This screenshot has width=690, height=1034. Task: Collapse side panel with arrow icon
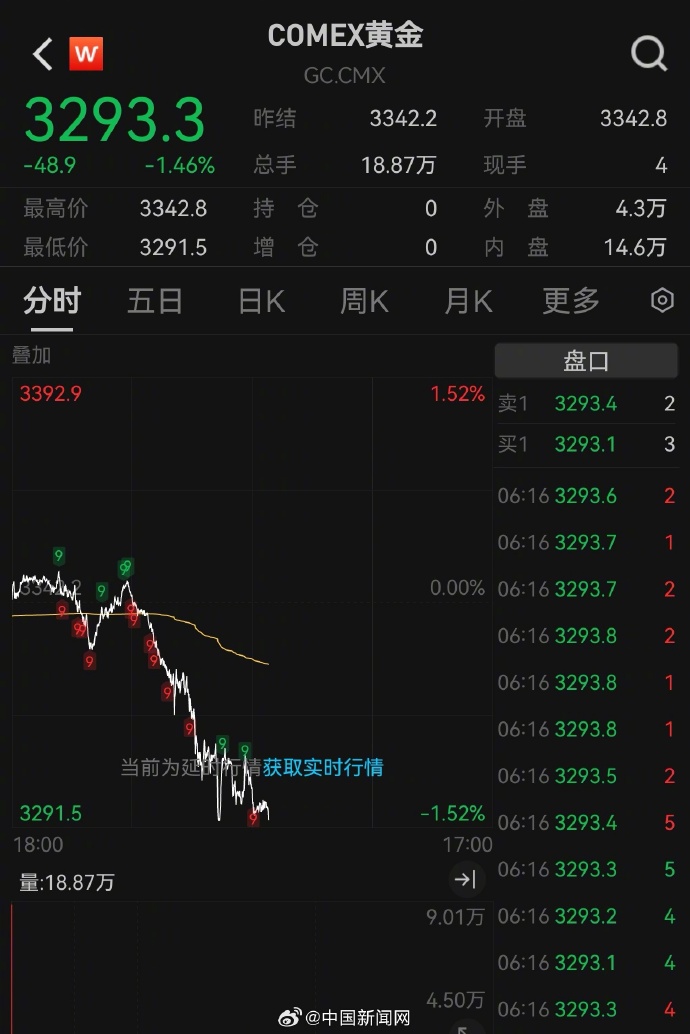465,880
